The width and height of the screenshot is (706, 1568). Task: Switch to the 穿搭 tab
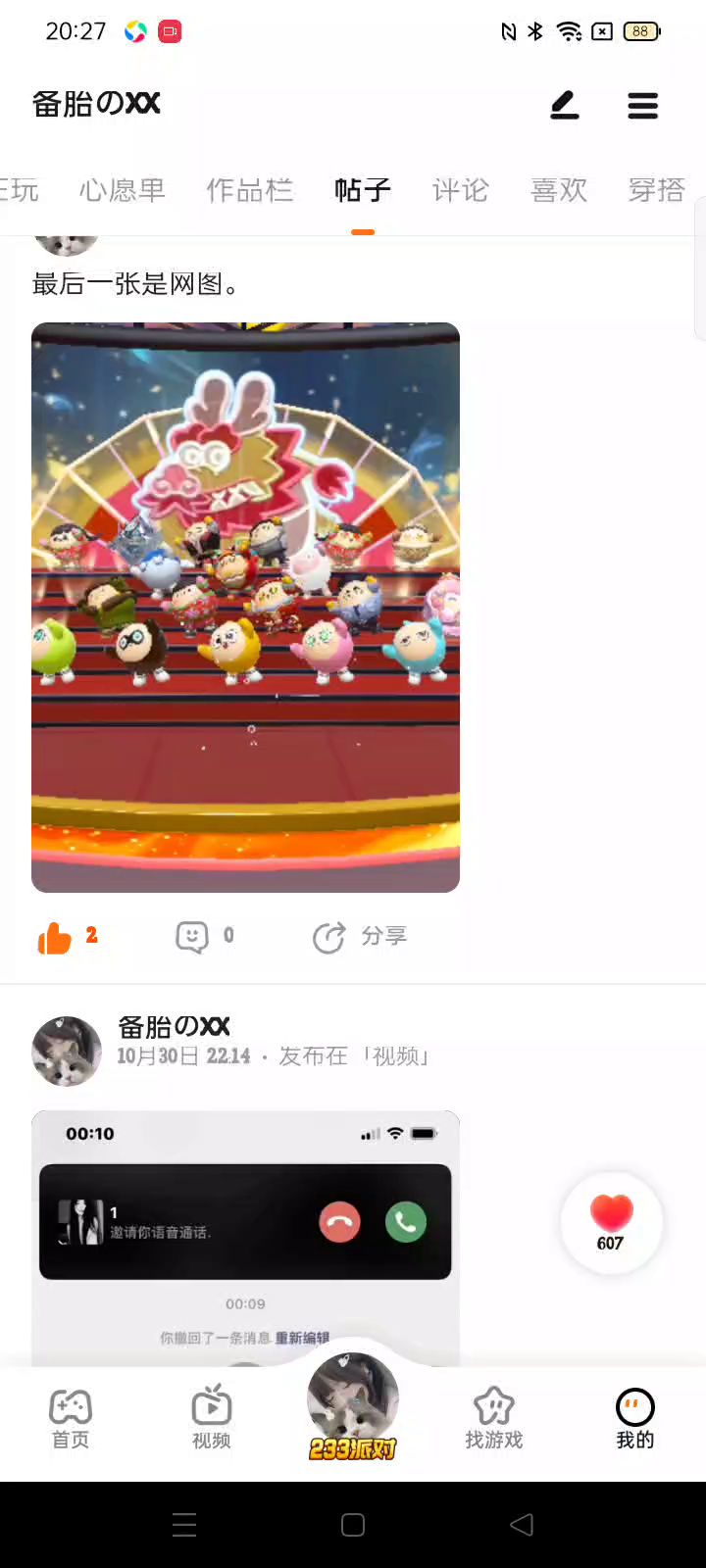[x=656, y=190]
